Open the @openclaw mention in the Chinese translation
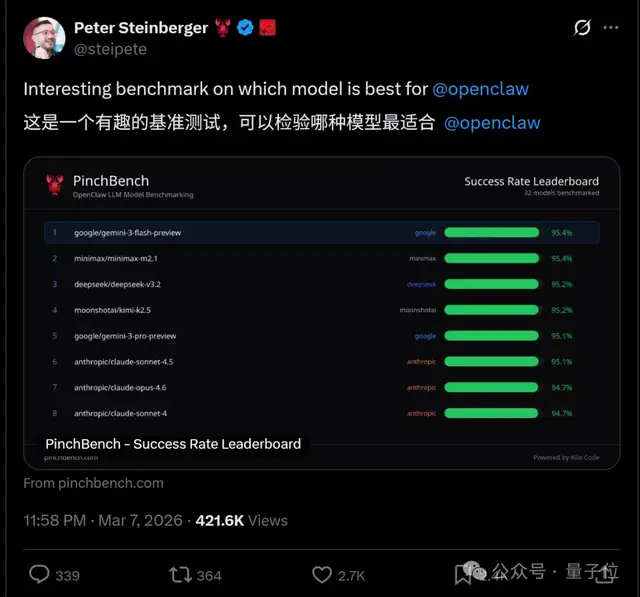The image size is (640, 597). point(491,123)
